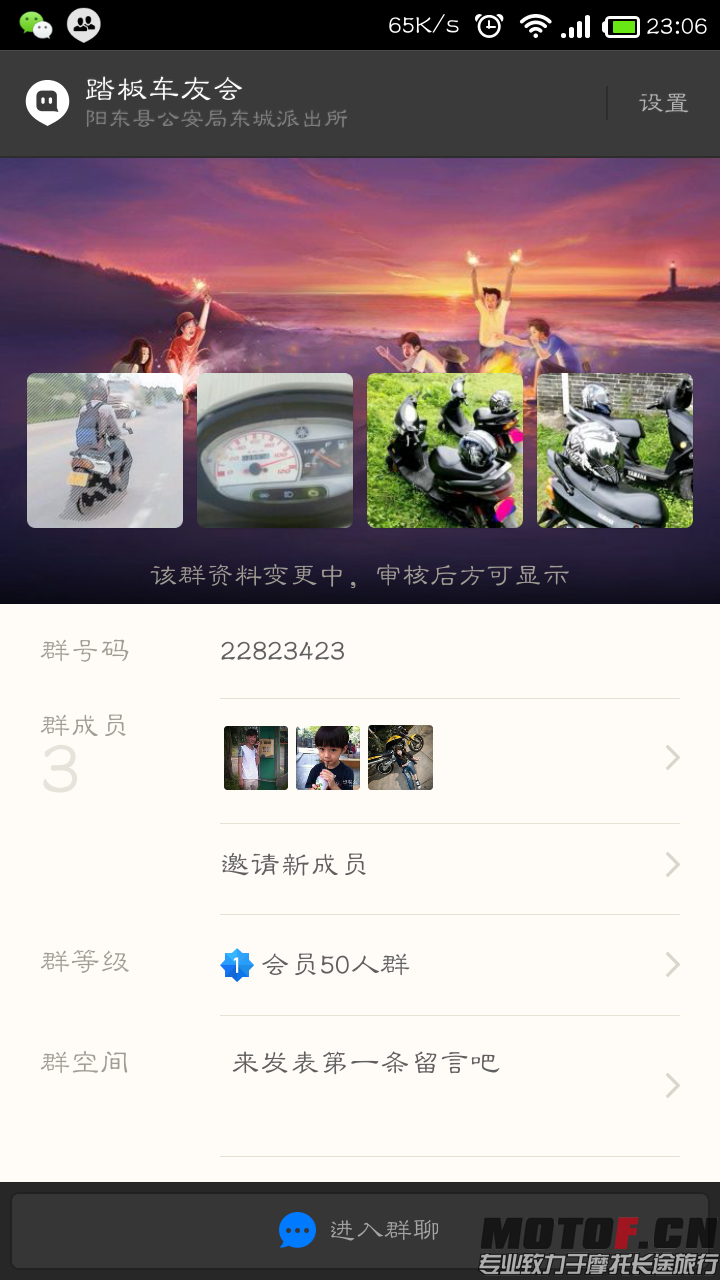Tap 进入群聊 to enter the group chat

coord(360,1230)
